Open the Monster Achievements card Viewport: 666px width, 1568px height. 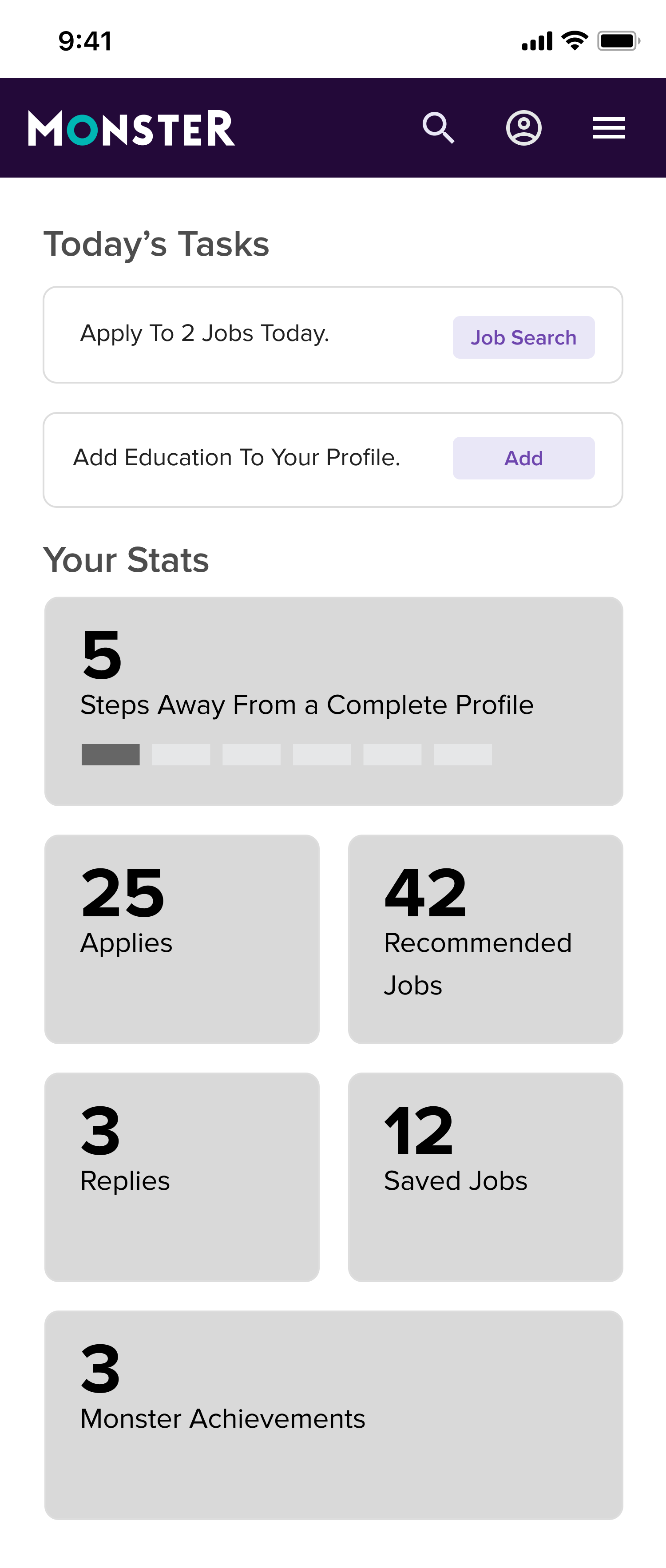pyautogui.click(x=333, y=1414)
